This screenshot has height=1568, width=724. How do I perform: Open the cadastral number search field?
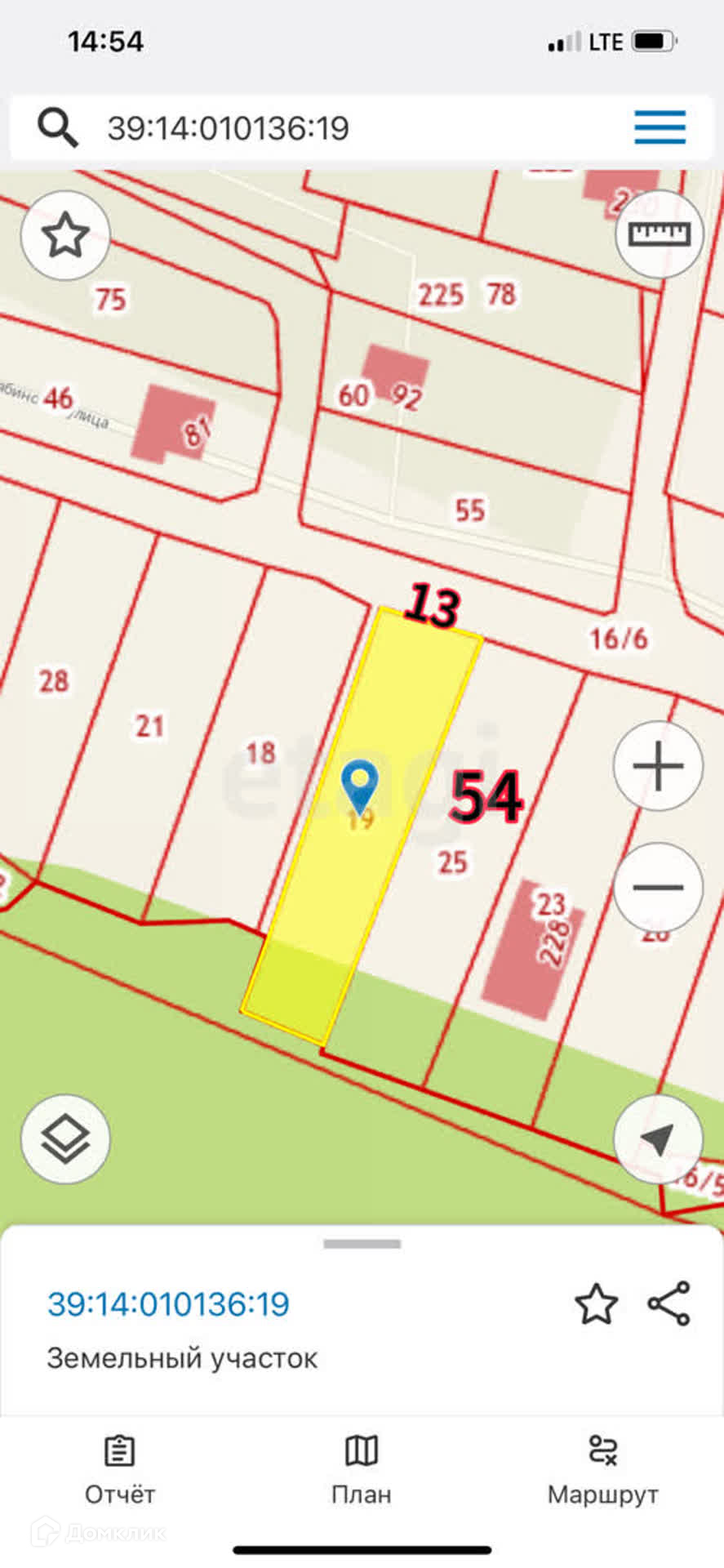pyautogui.click(x=326, y=128)
